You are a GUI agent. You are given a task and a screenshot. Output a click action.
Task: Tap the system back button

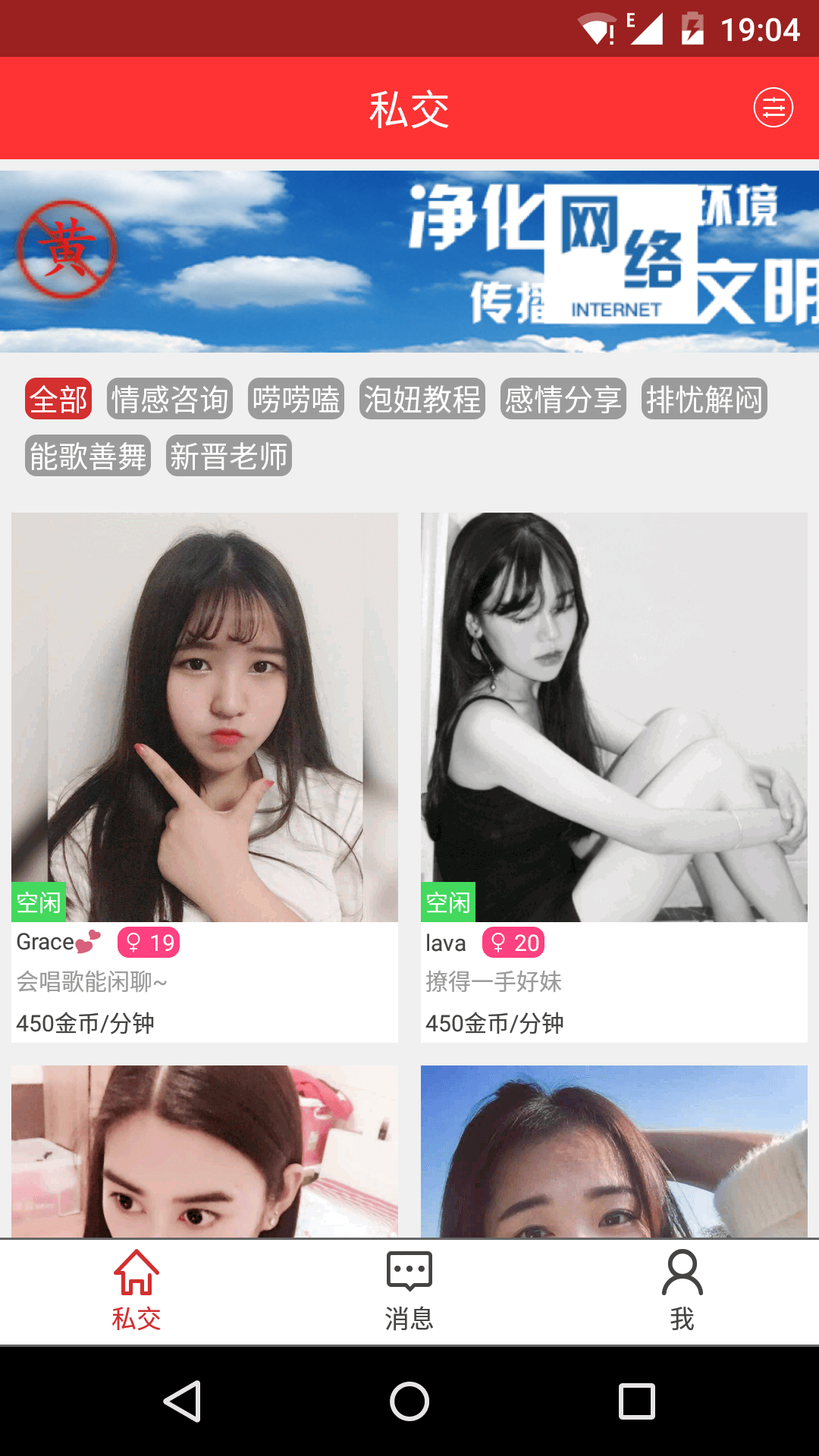pos(182,1401)
